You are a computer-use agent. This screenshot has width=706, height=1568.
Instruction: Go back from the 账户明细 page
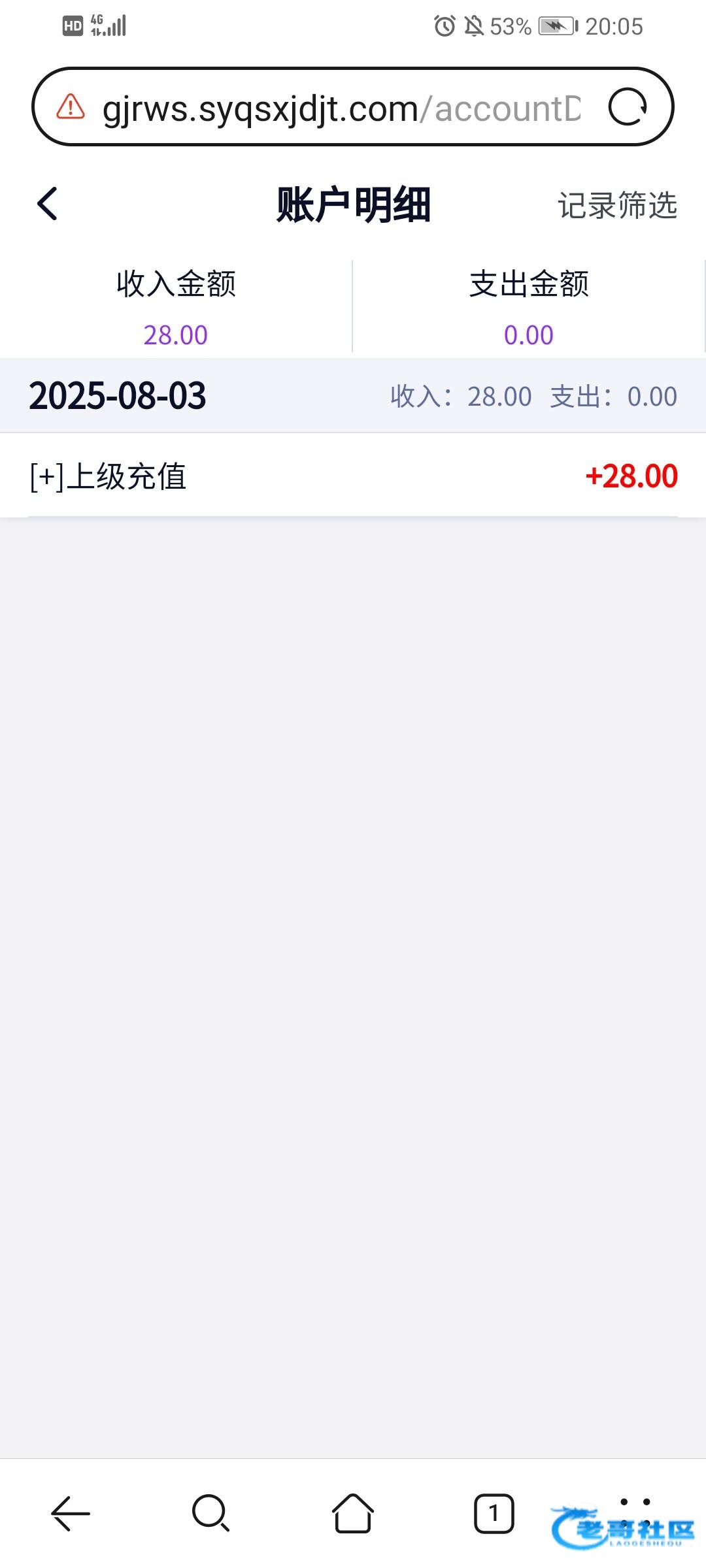(x=47, y=204)
